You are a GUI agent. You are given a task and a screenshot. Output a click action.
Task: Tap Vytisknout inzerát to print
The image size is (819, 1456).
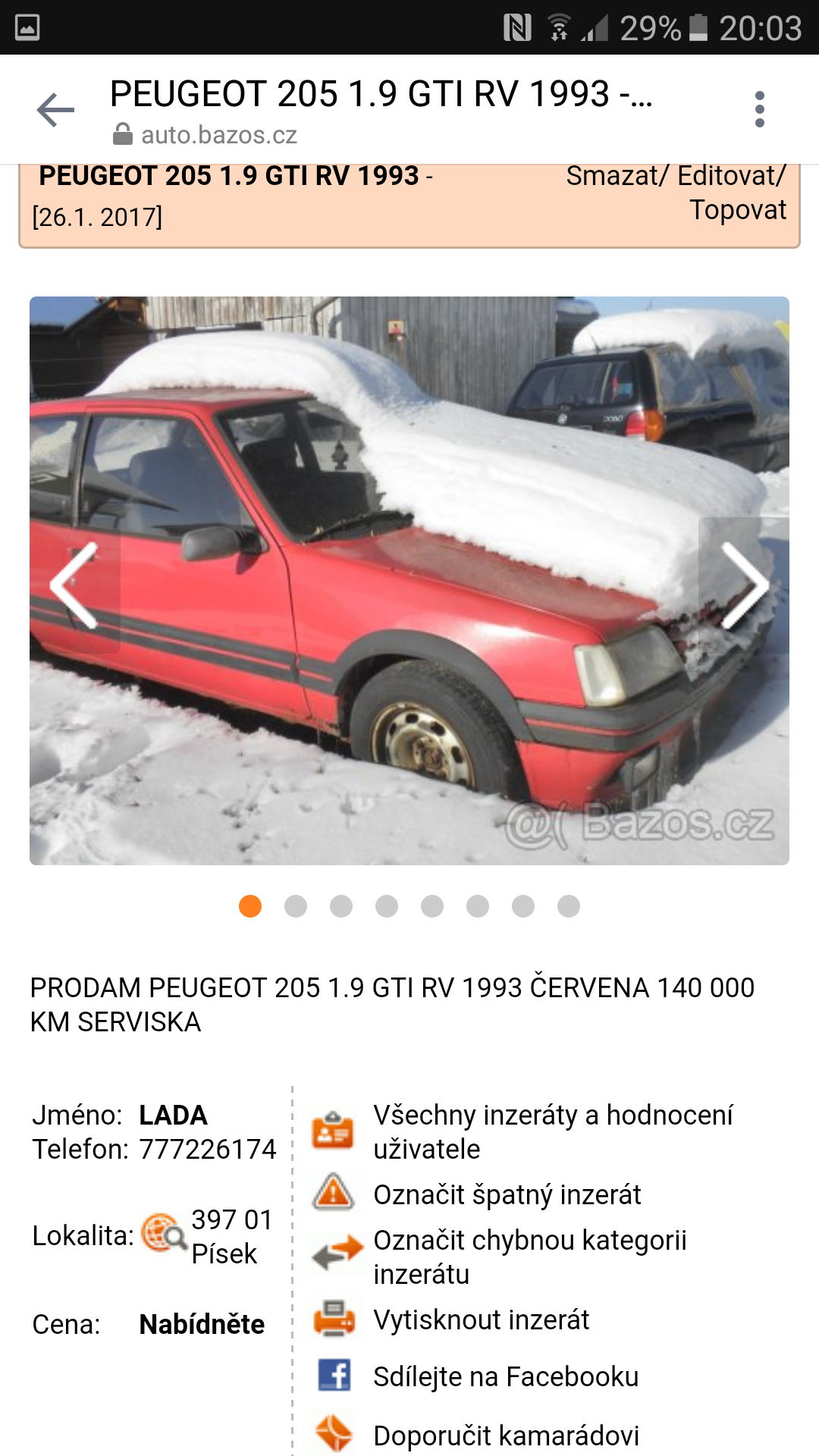pyautogui.click(x=481, y=1320)
